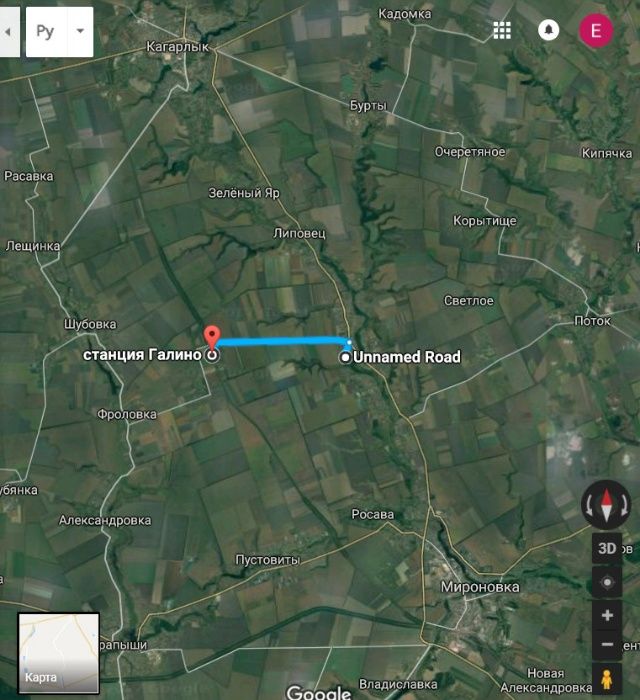The height and width of the screenshot is (700, 640).
Task: Zoom out of the map
Action: tap(606, 645)
